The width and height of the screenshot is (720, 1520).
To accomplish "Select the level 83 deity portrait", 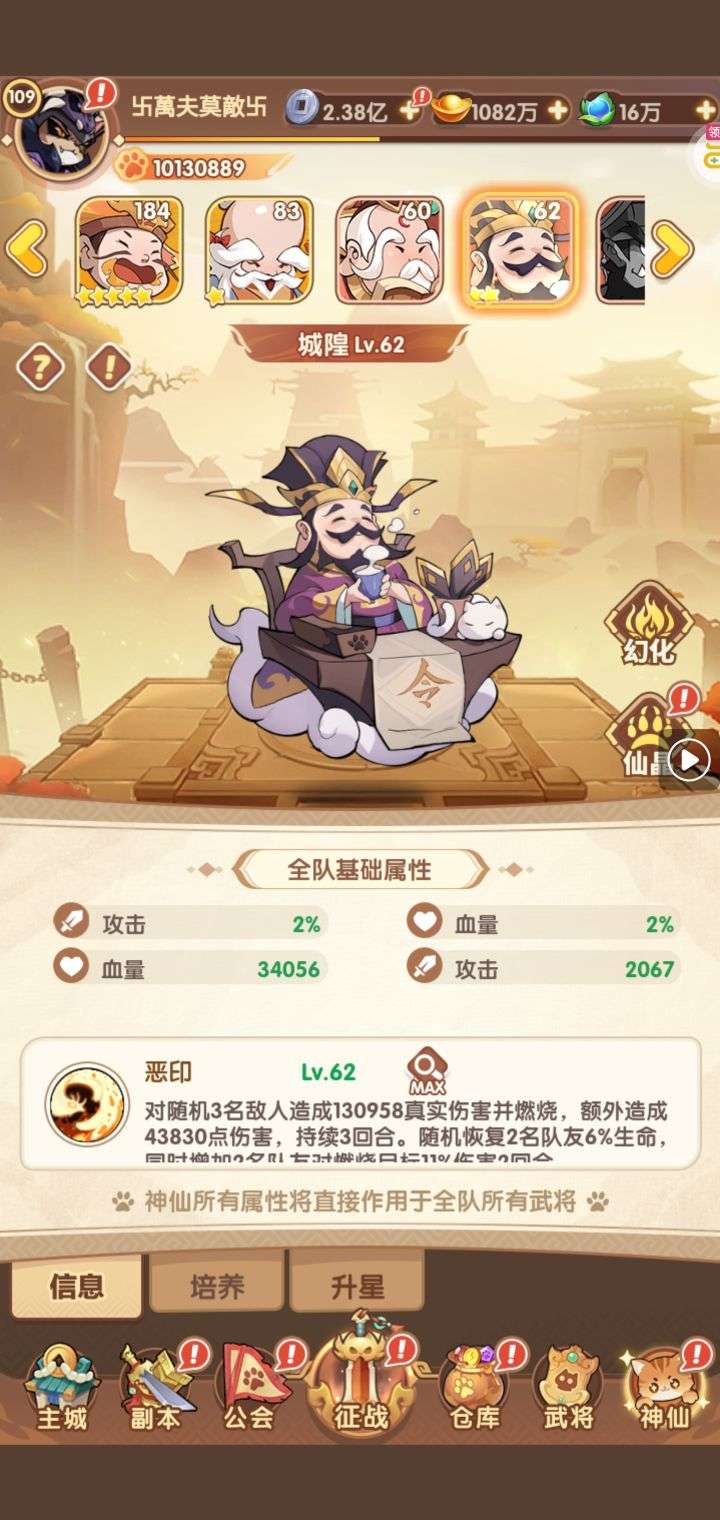I will (259, 250).
